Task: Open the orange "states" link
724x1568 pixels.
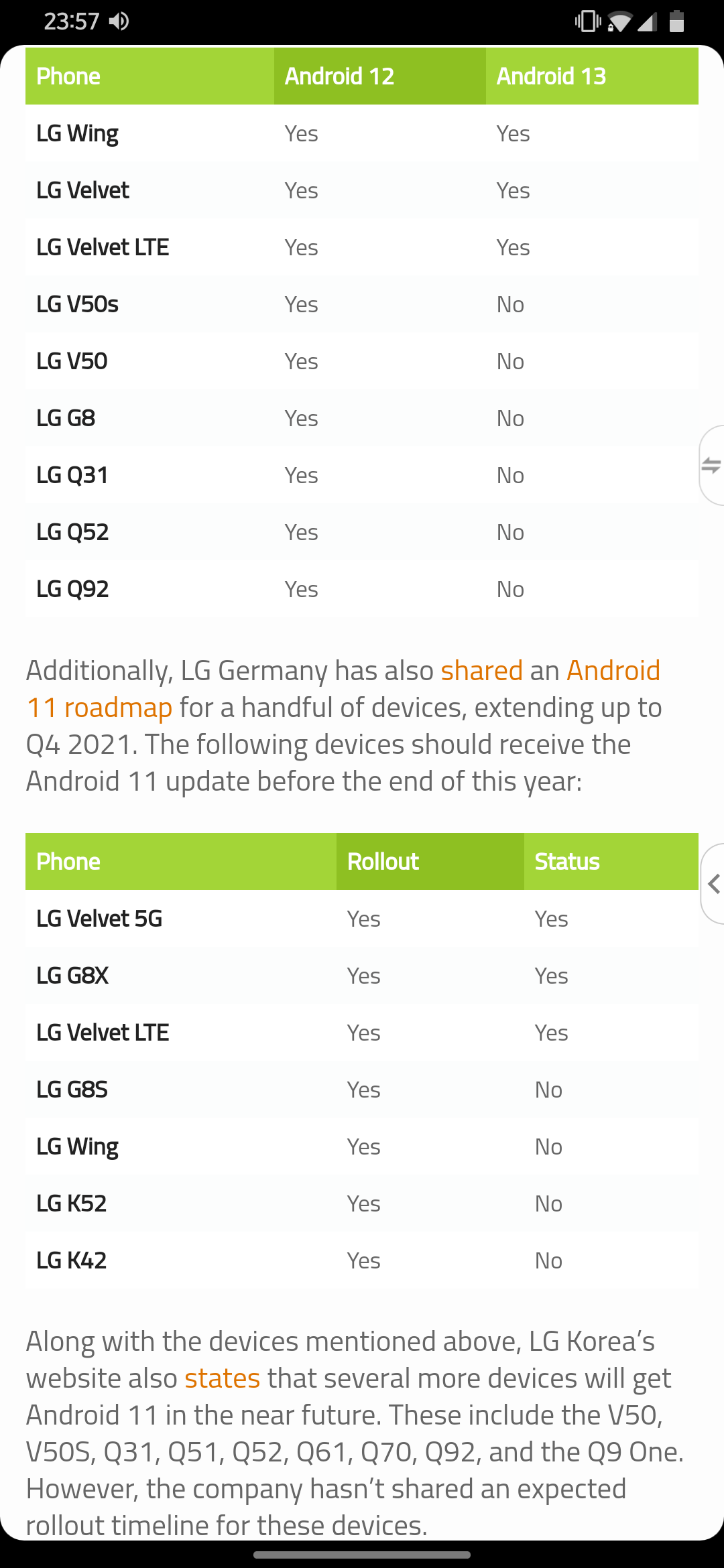Action: (x=222, y=1378)
